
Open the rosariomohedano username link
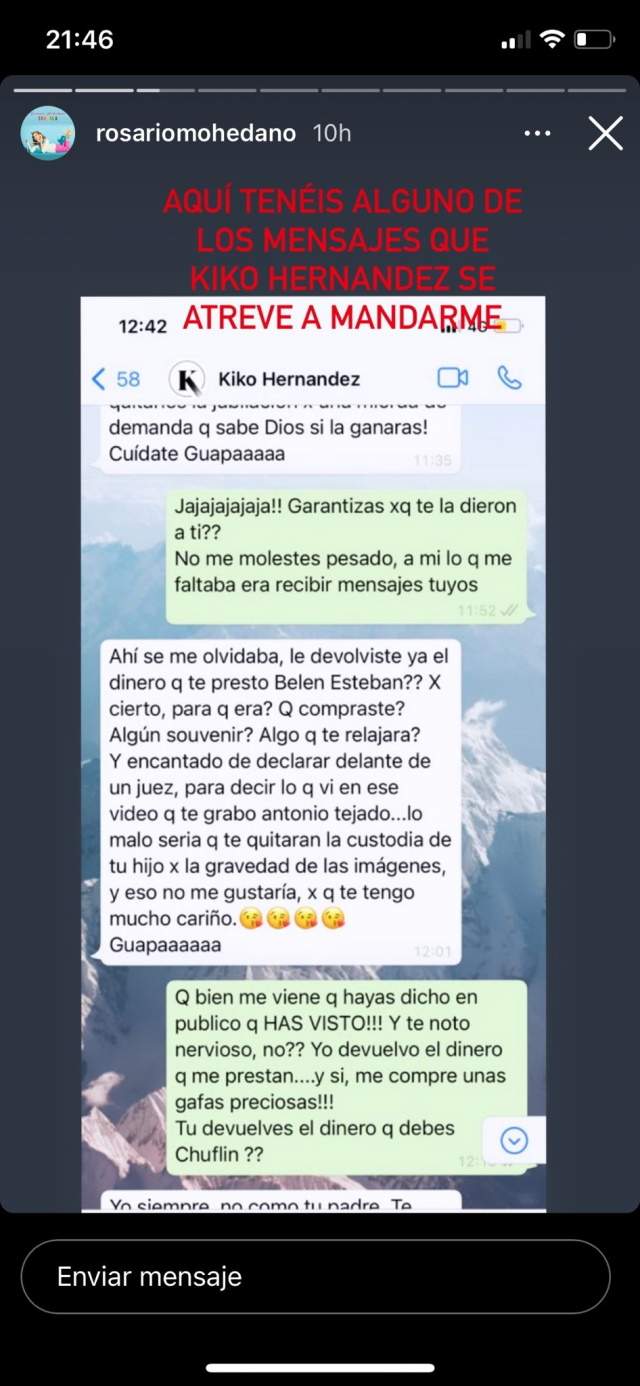click(x=196, y=133)
